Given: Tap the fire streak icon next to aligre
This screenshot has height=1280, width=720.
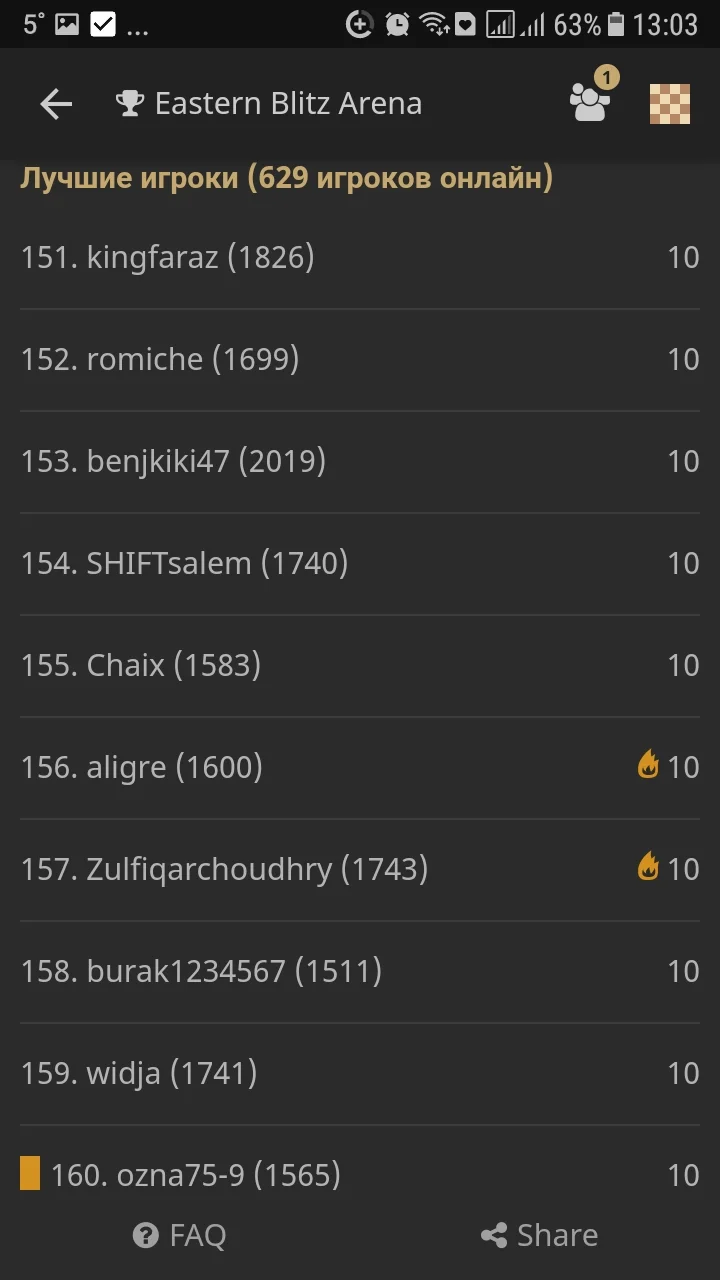Looking at the screenshot, I should point(648,764).
